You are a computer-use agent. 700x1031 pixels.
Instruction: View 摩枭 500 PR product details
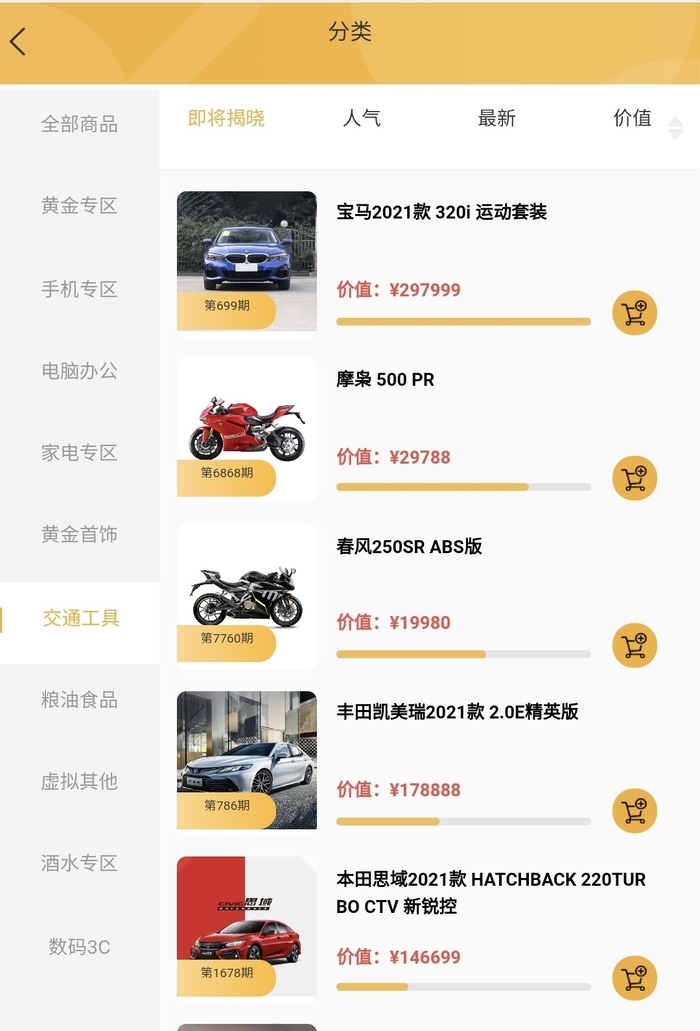(385, 380)
